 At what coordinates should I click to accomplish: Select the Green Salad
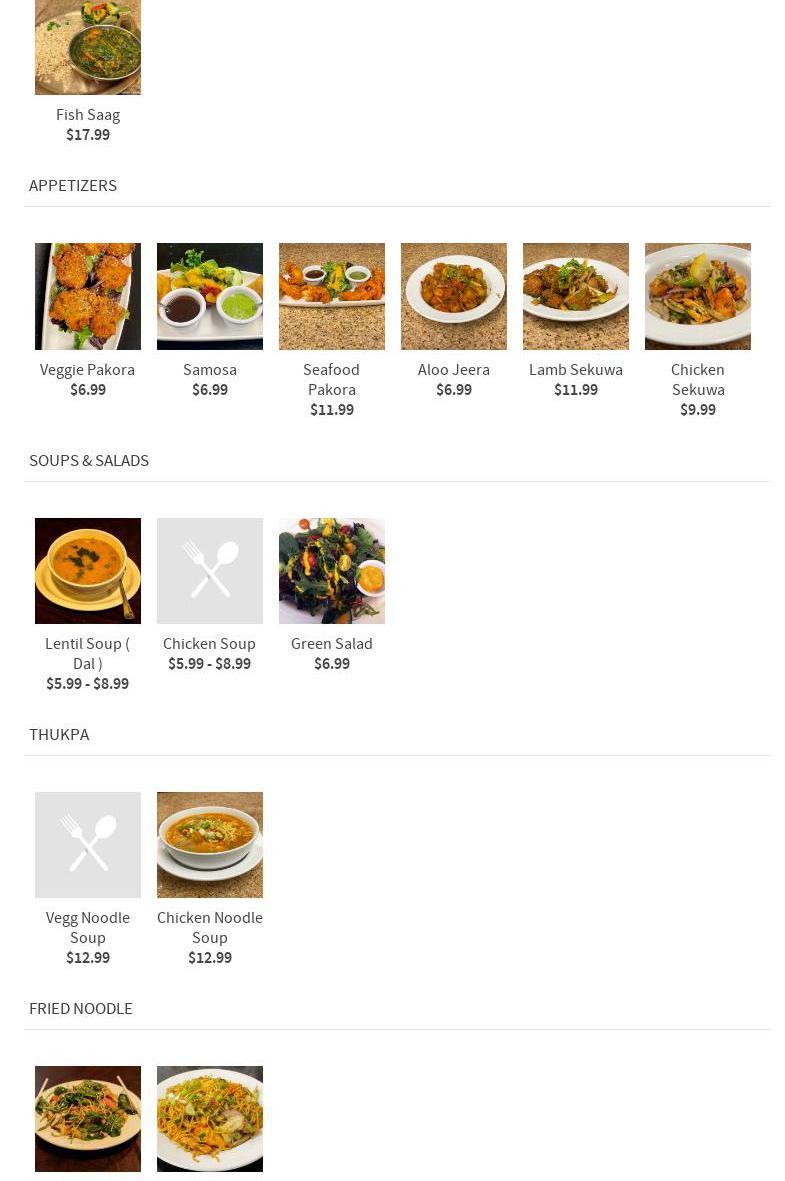(332, 571)
